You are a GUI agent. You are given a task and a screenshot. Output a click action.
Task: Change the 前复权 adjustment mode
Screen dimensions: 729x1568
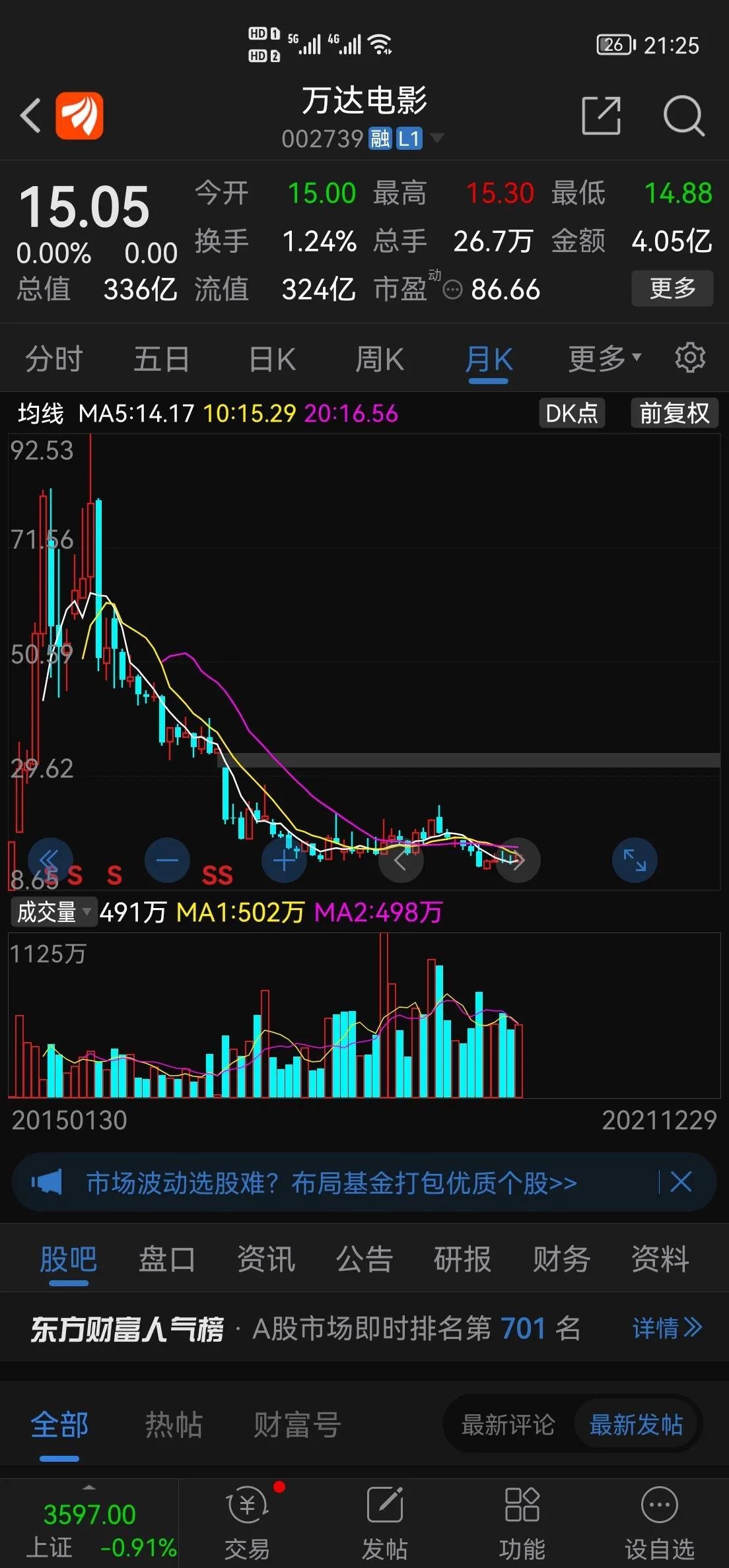pos(674,414)
